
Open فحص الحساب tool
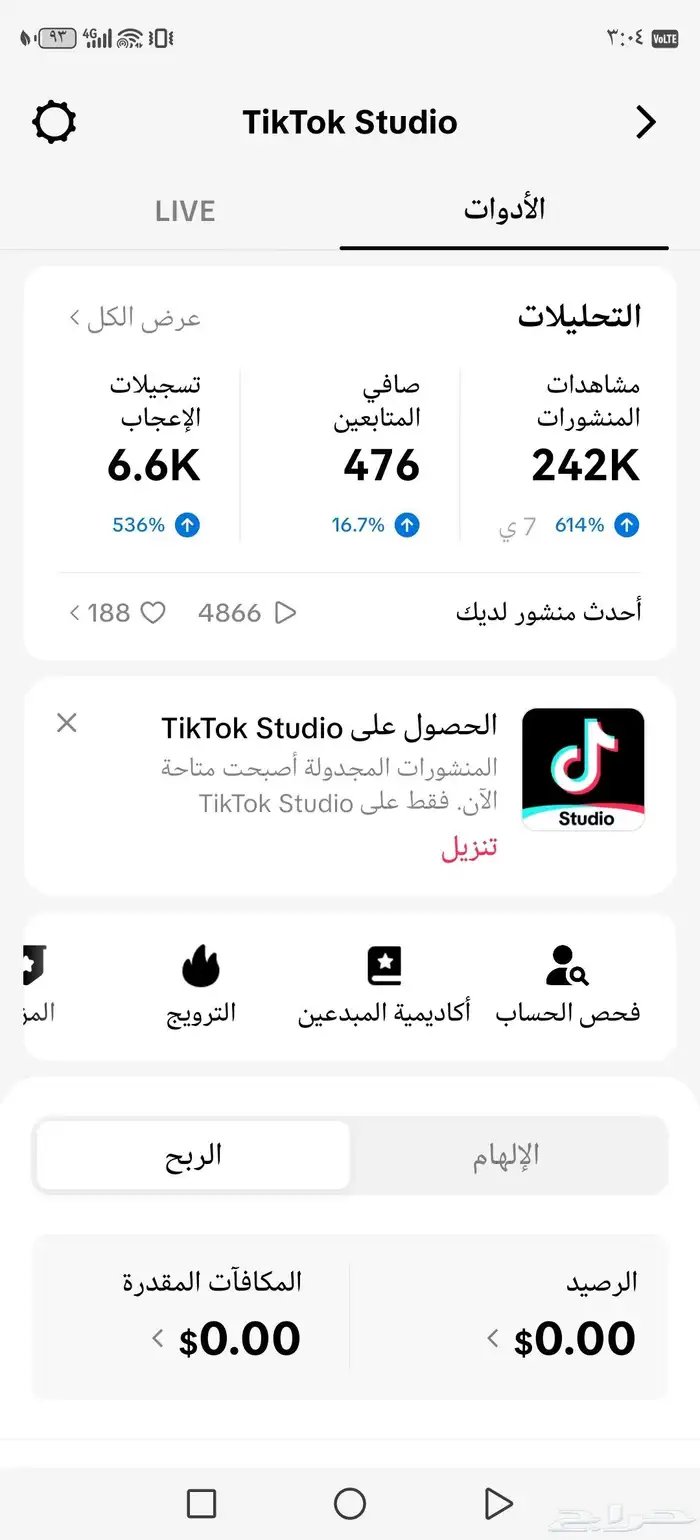tap(567, 985)
